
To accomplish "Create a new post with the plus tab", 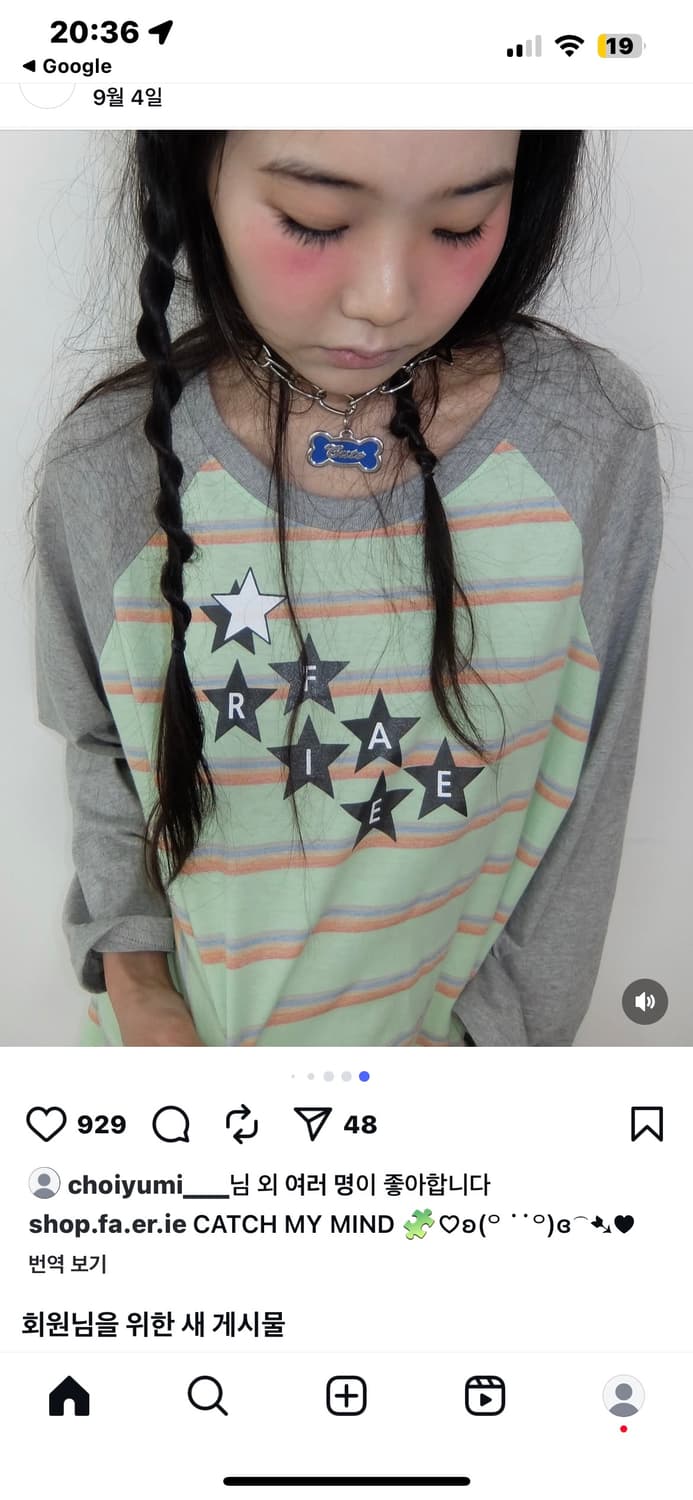I will point(347,1396).
